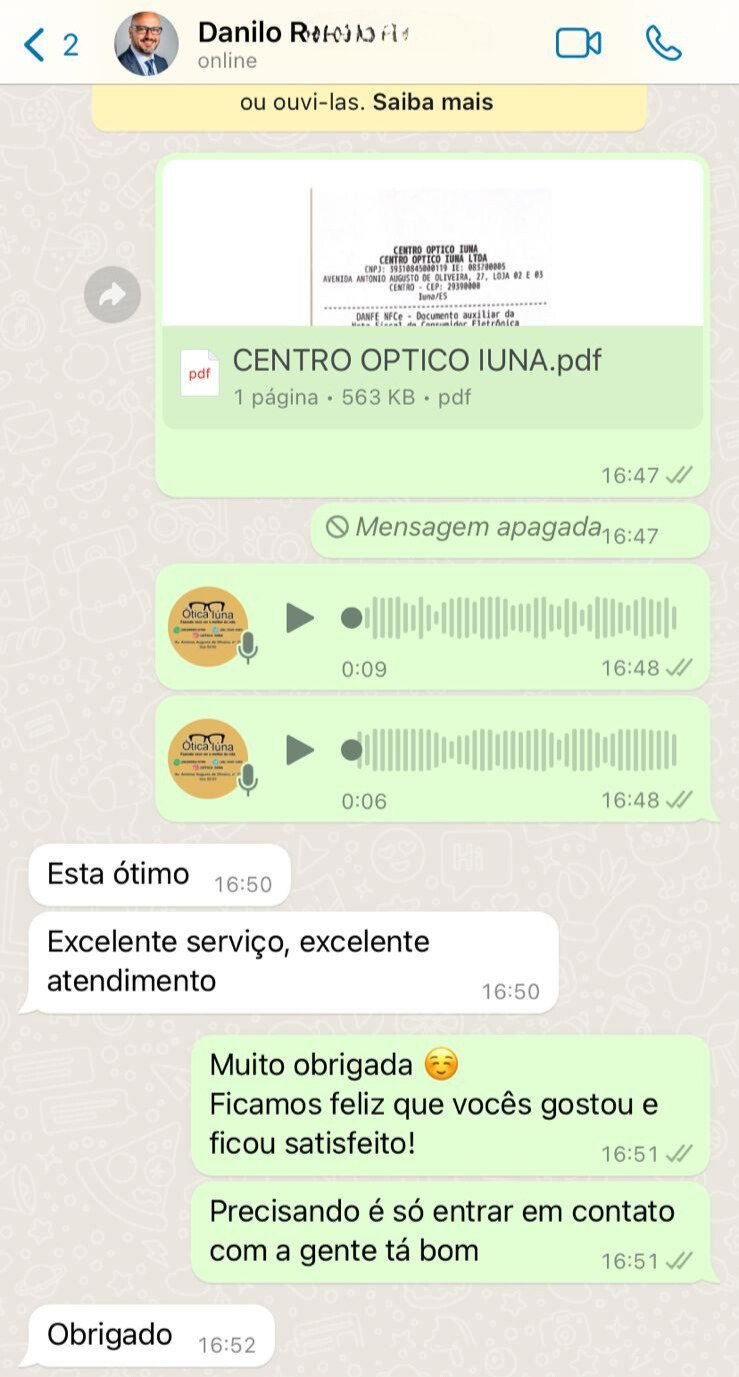The height and width of the screenshot is (1377, 739).
Task: Play the 0:09 voice message
Action: click(x=298, y=618)
